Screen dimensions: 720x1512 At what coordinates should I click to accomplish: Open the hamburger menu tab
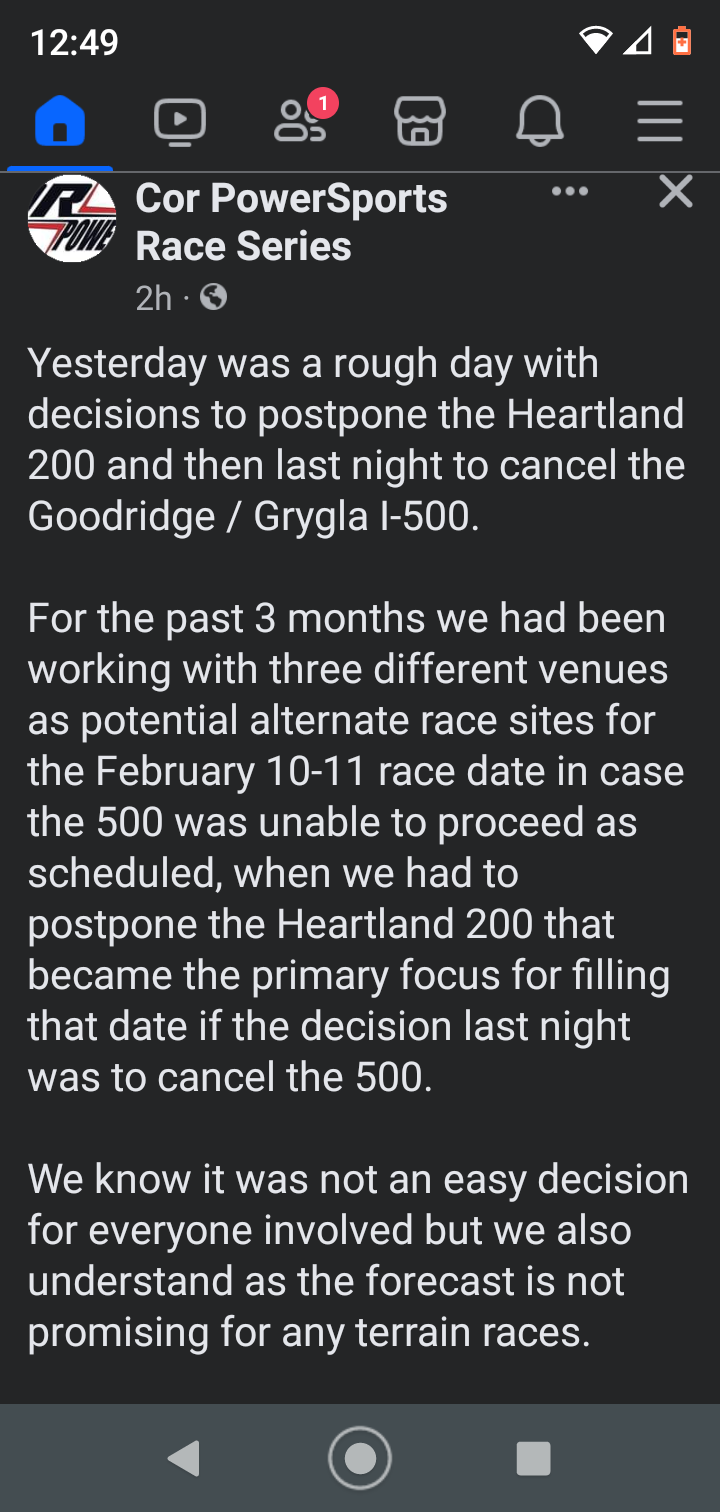660,122
